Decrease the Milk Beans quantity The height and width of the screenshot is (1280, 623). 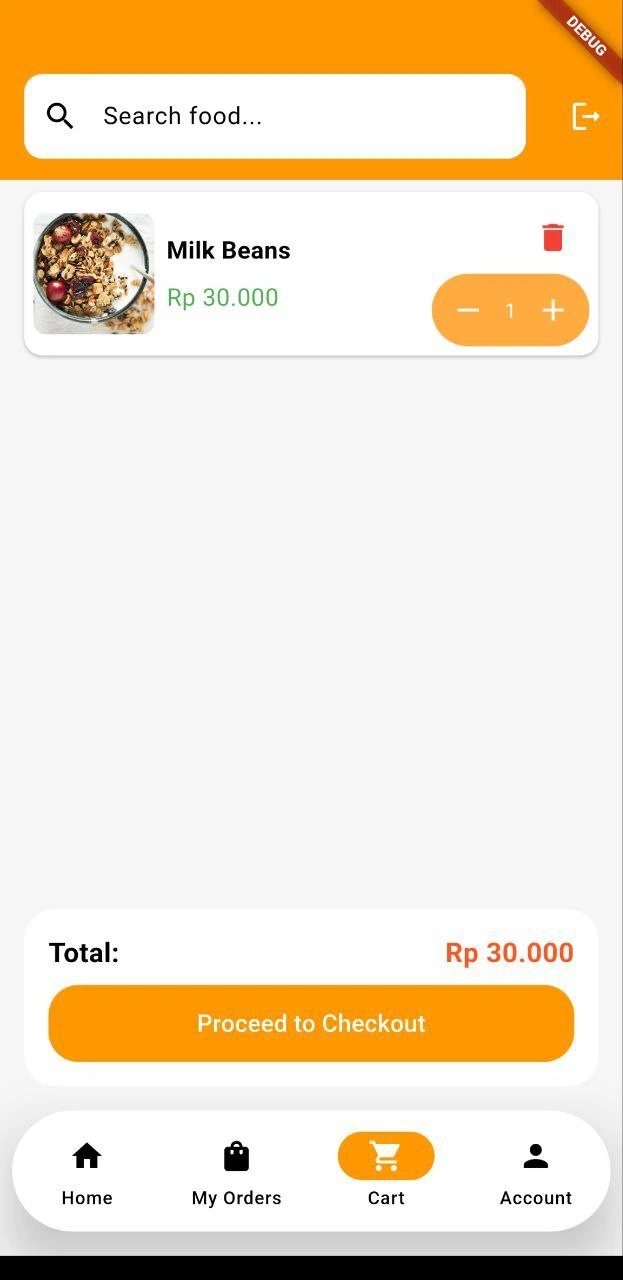468,310
